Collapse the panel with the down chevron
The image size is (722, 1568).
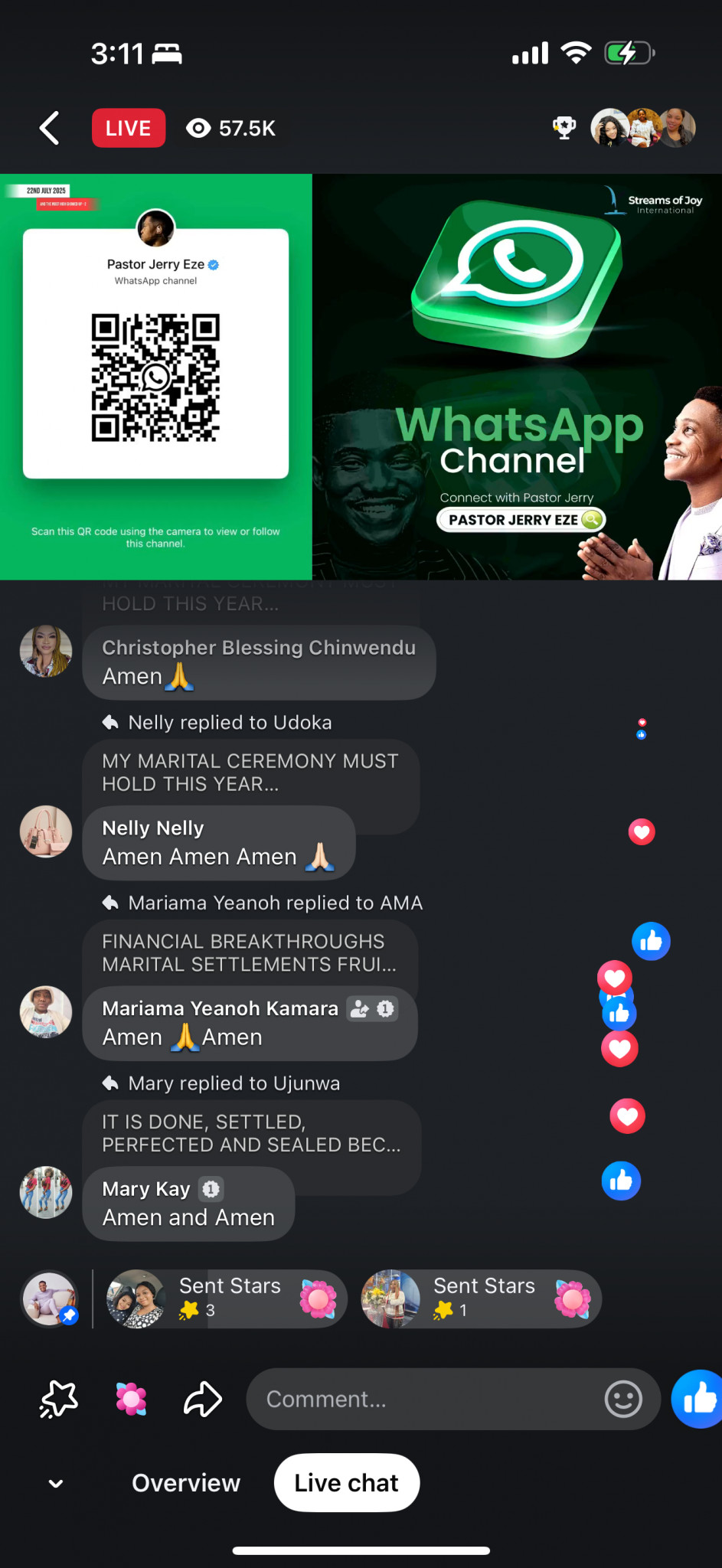56,1484
